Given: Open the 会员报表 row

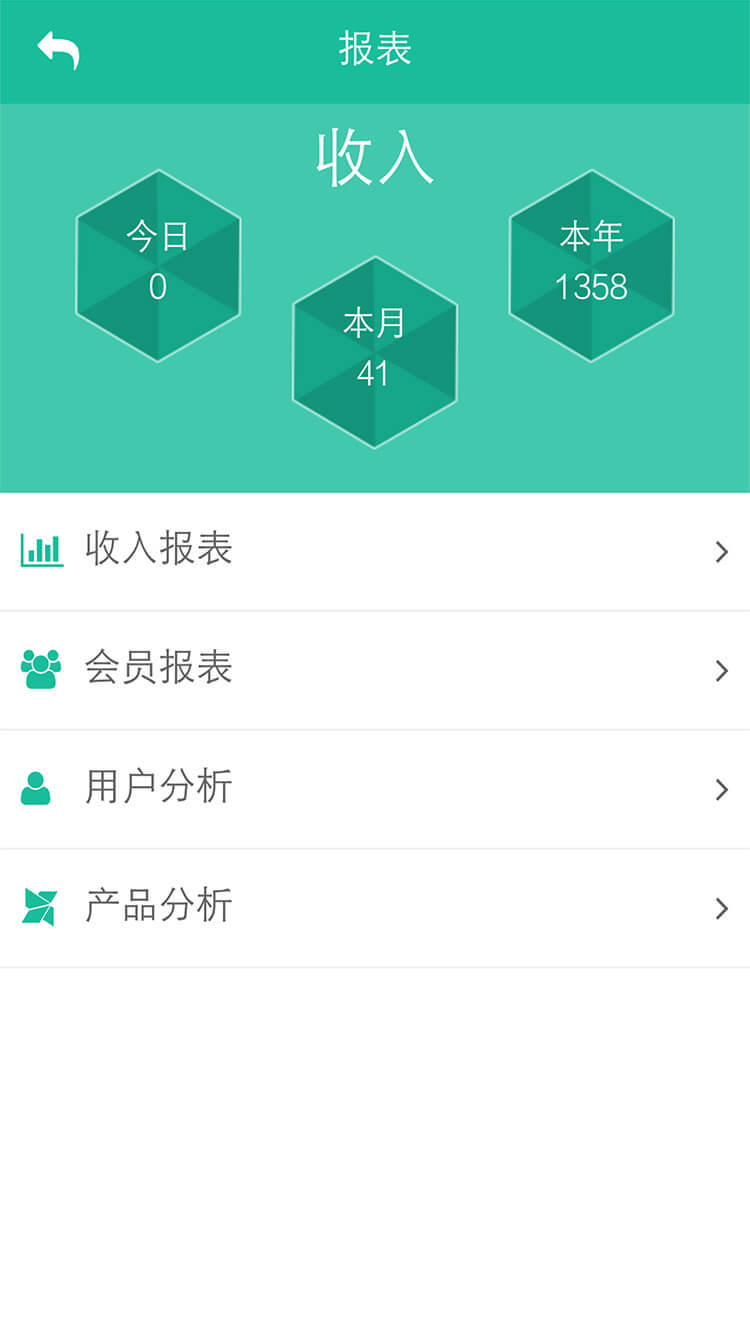Looking at the screenshot, I should 375,670.
